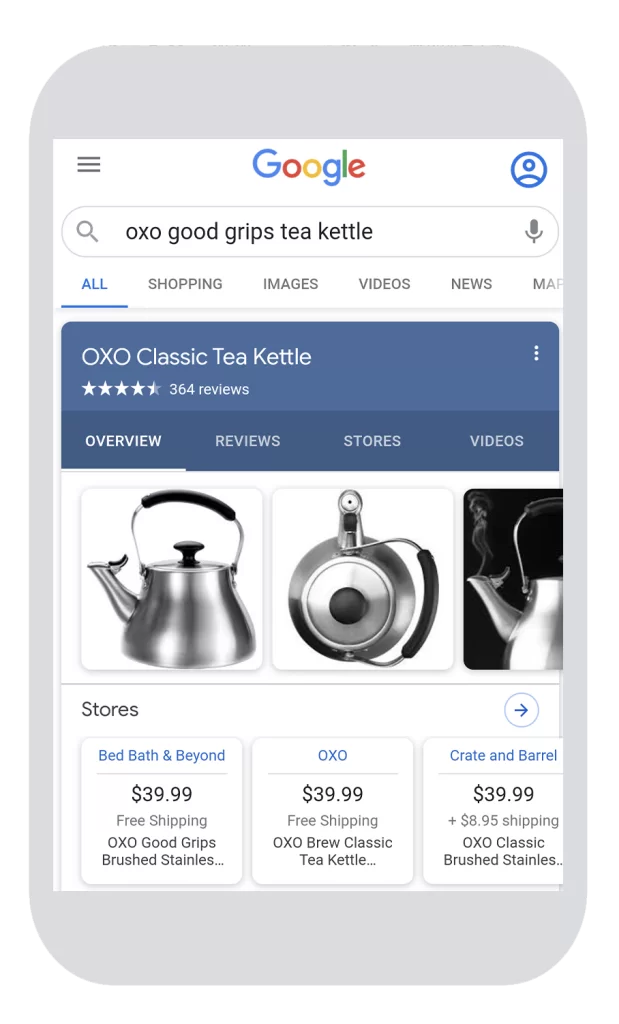Viewport: 619px width, 1024px height.
Task: Switch to the Images tab
Action: pyautogui.click(x=290, y=284)
